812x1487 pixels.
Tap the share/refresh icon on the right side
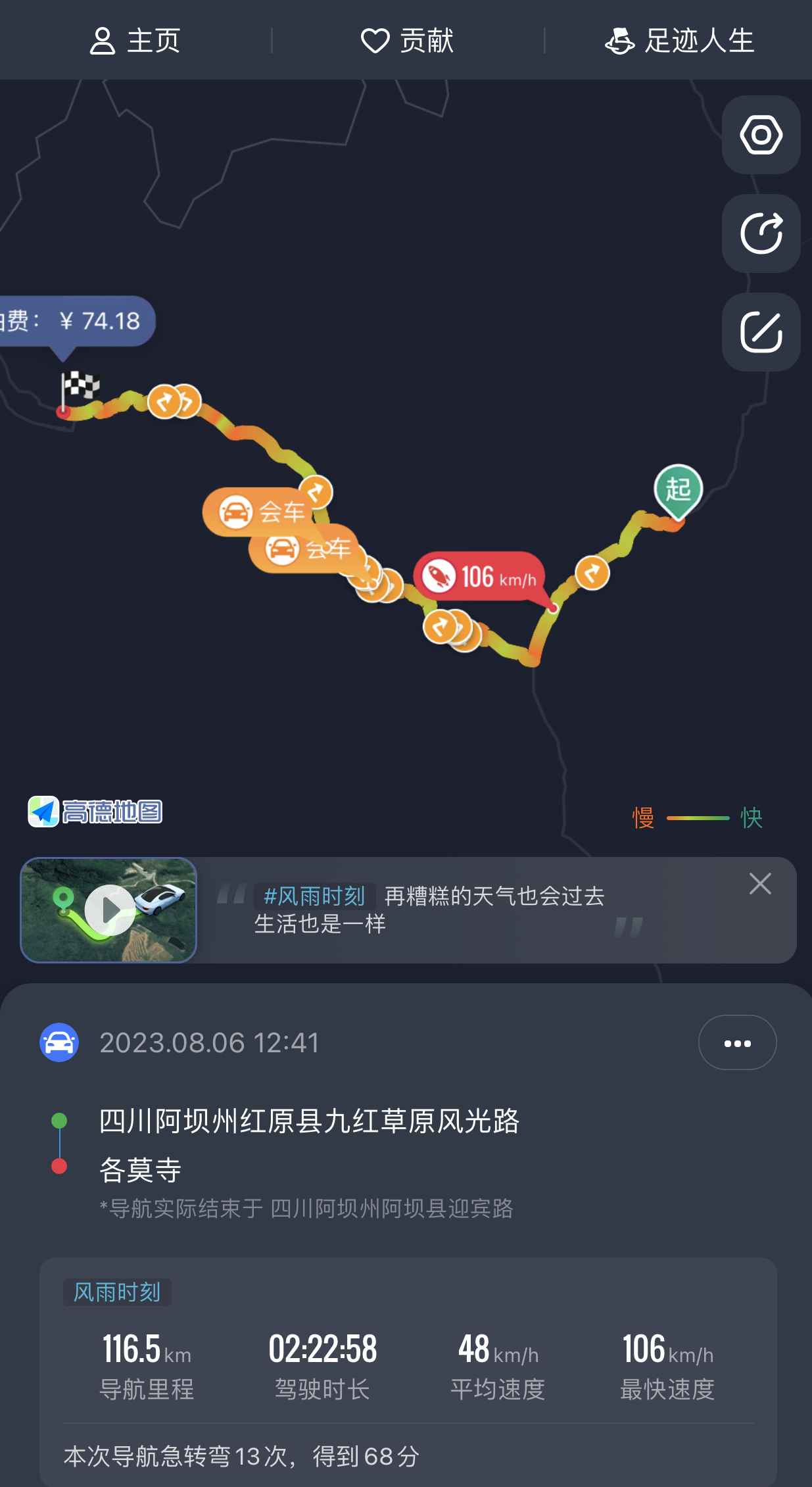pos(760,233)
